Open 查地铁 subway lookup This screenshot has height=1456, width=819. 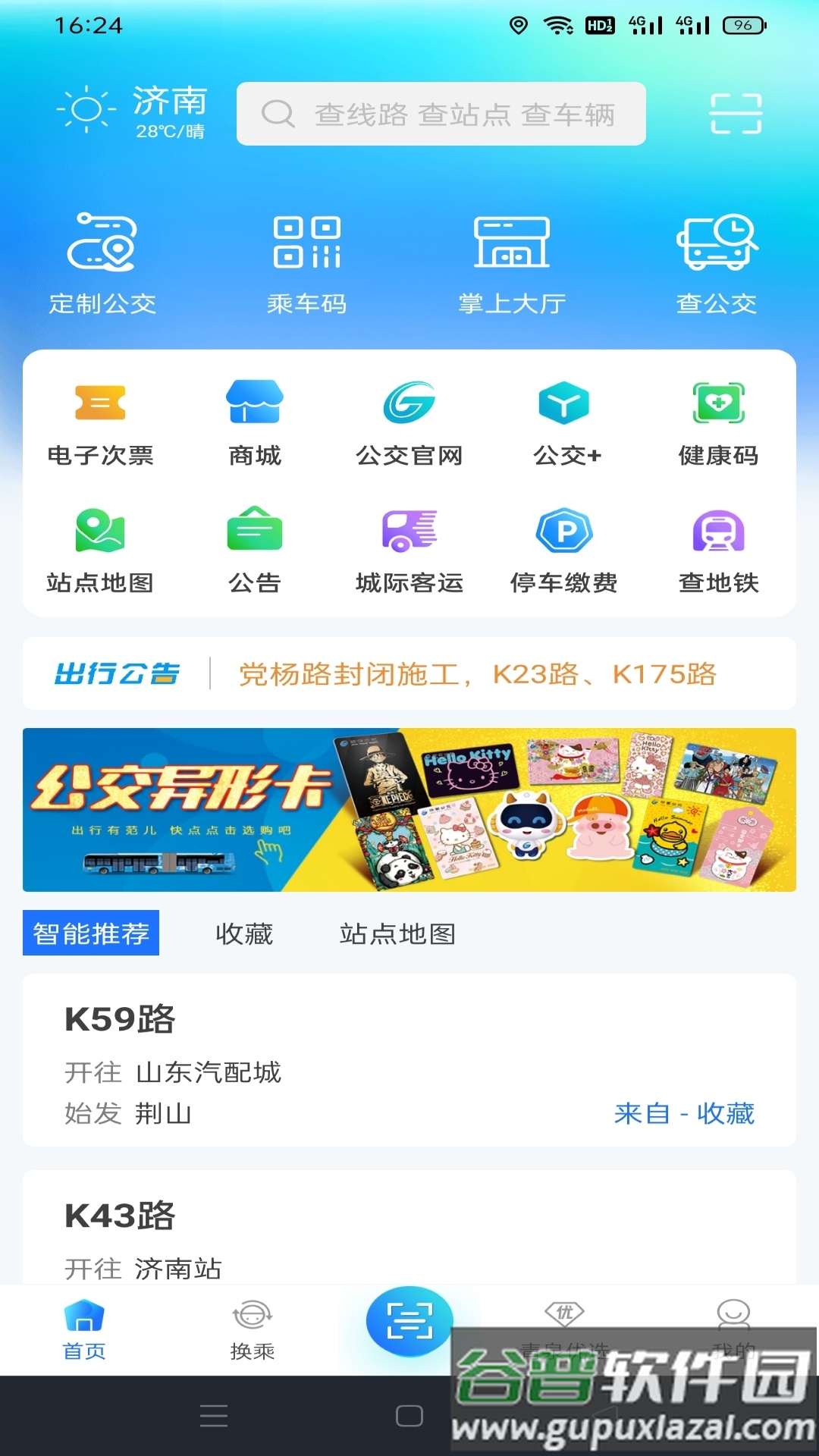point(718,551)
